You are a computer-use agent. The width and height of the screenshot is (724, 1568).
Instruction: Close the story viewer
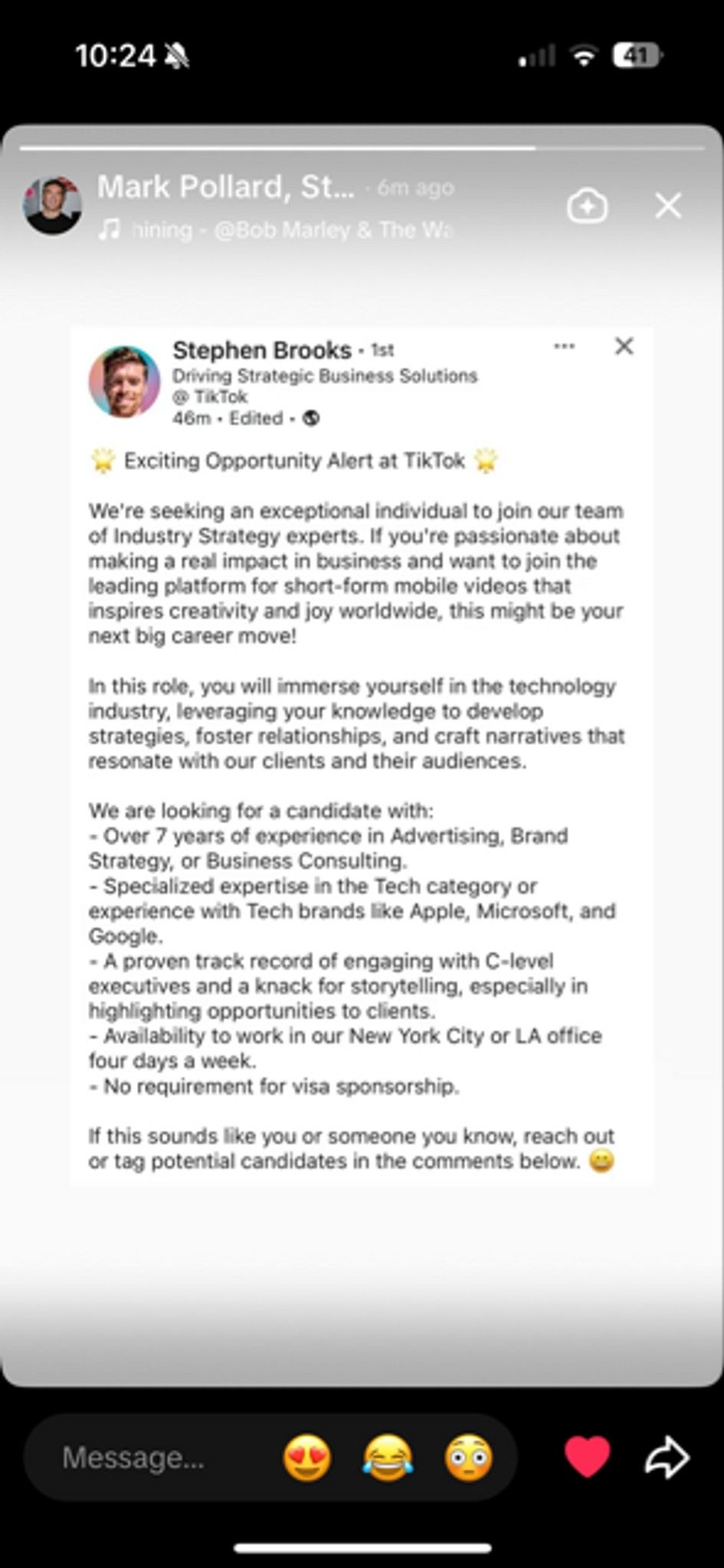pyautogui.click(x=668, y=205)
